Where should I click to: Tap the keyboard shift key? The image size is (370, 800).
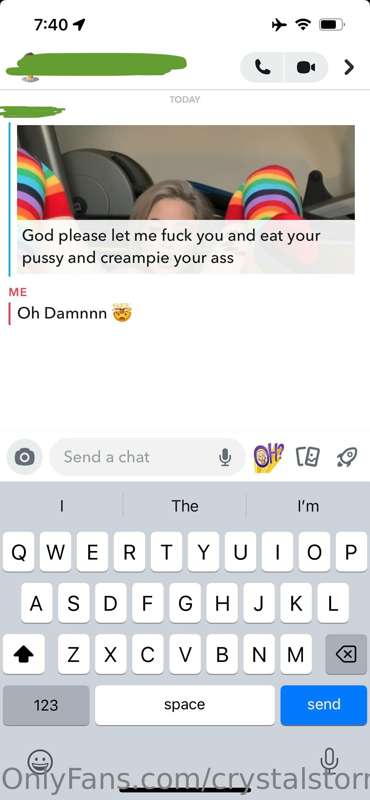(x=23, y=654)
